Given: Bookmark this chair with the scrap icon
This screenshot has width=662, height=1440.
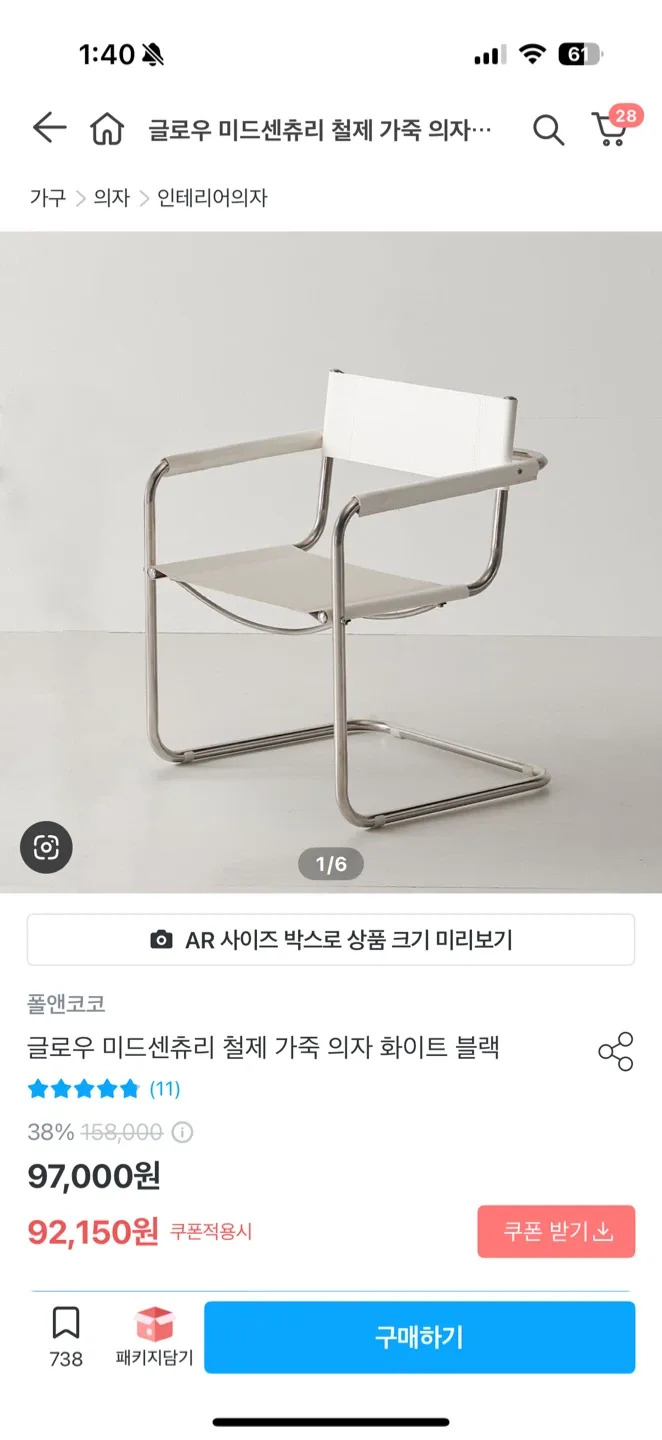Looking at the screenshot, I should (x=66, y=1335).
